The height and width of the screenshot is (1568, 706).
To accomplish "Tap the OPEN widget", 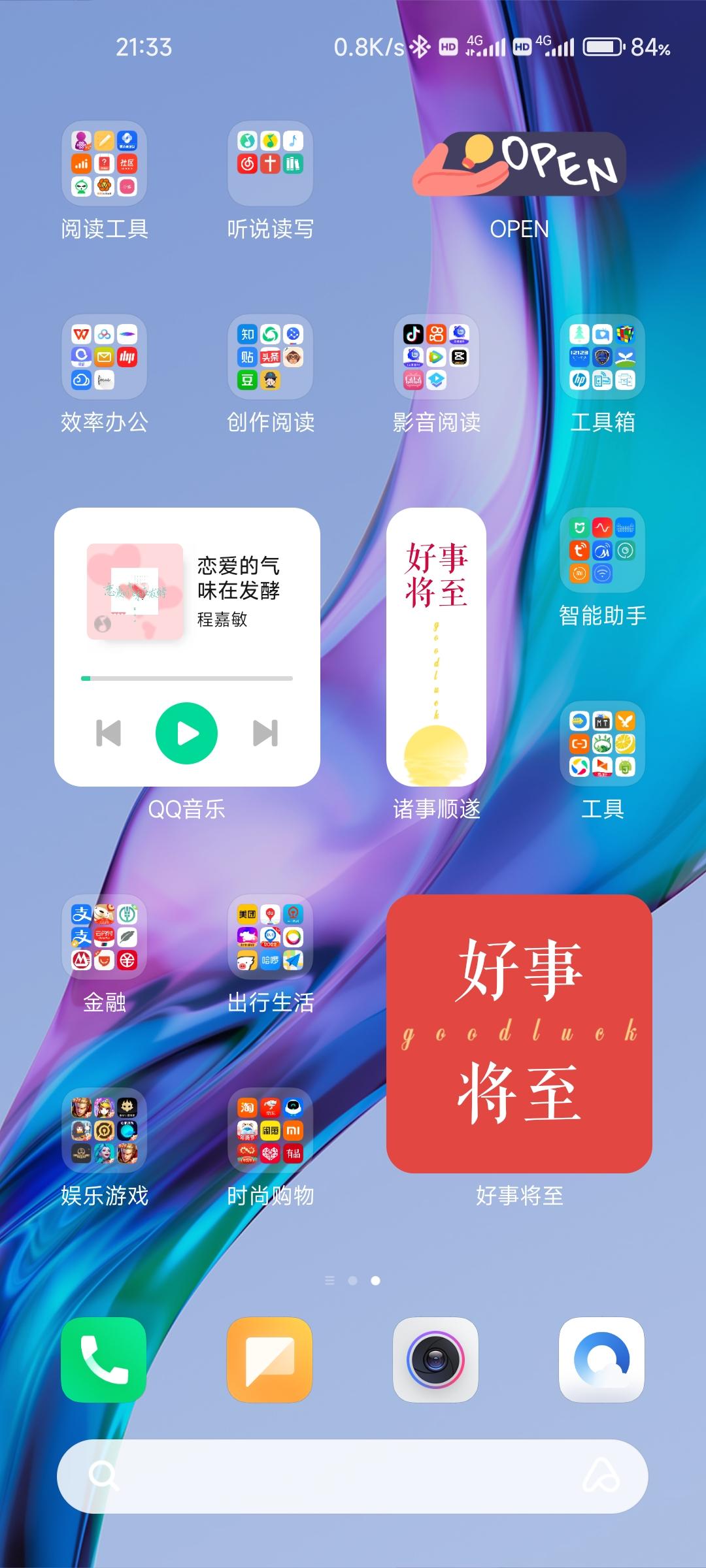I will 519,165.
